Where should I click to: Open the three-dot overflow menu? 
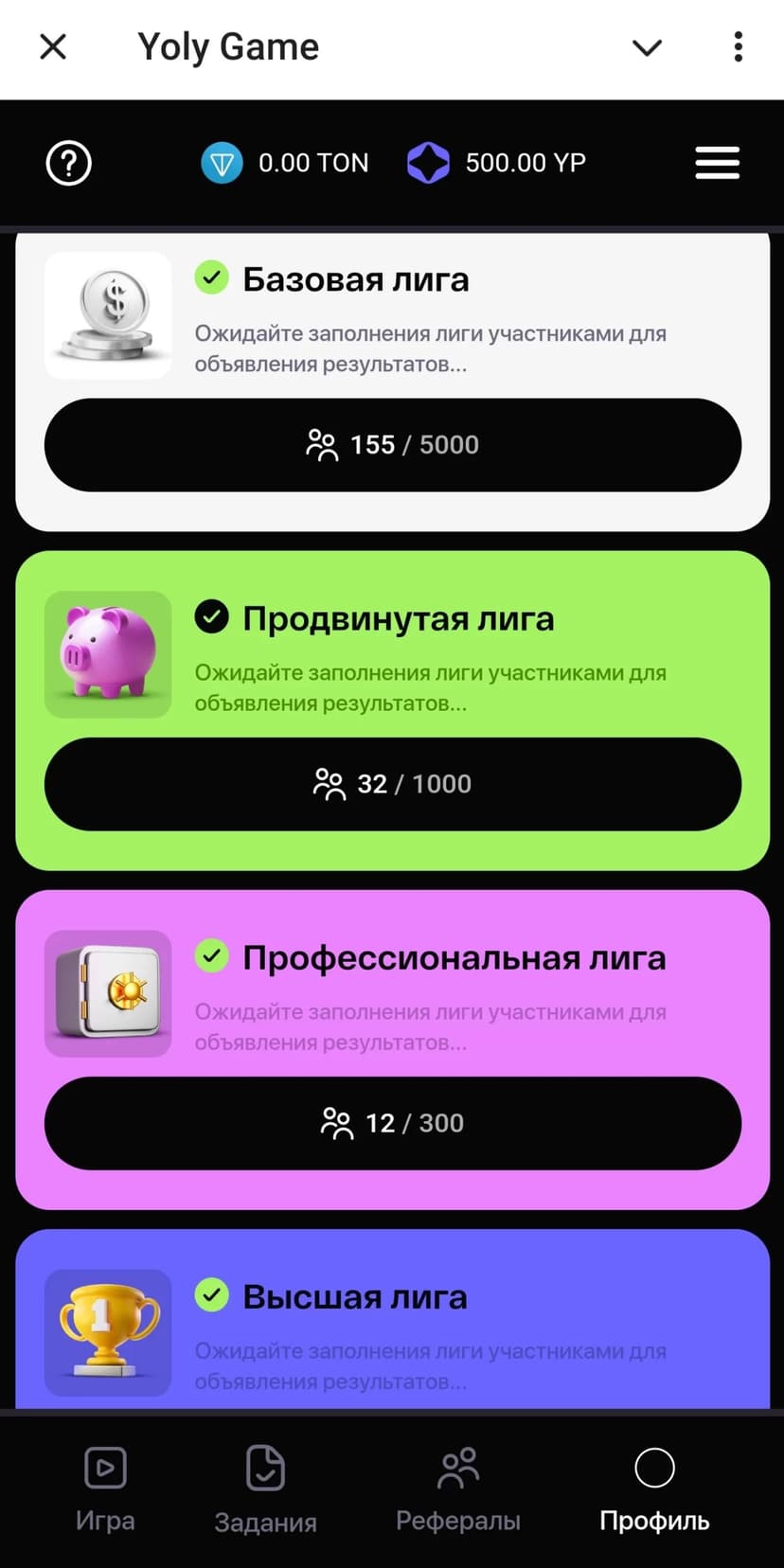(x=738, y=46)
